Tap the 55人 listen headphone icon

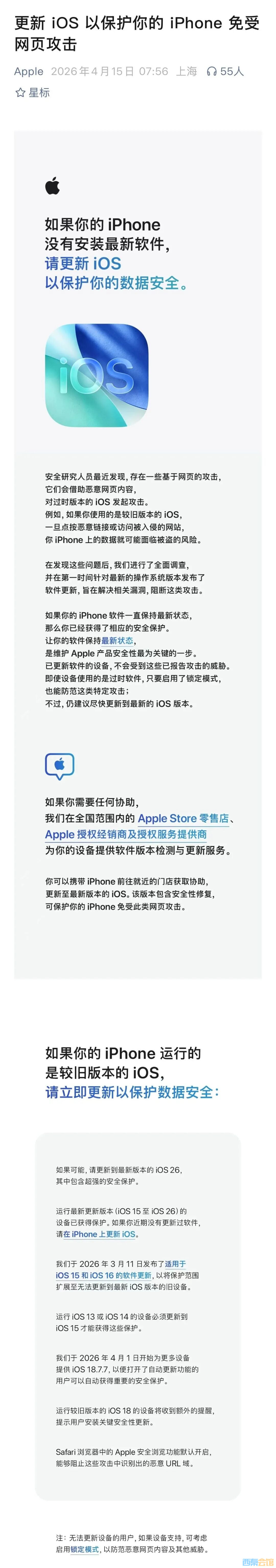(x=211, y=71)
